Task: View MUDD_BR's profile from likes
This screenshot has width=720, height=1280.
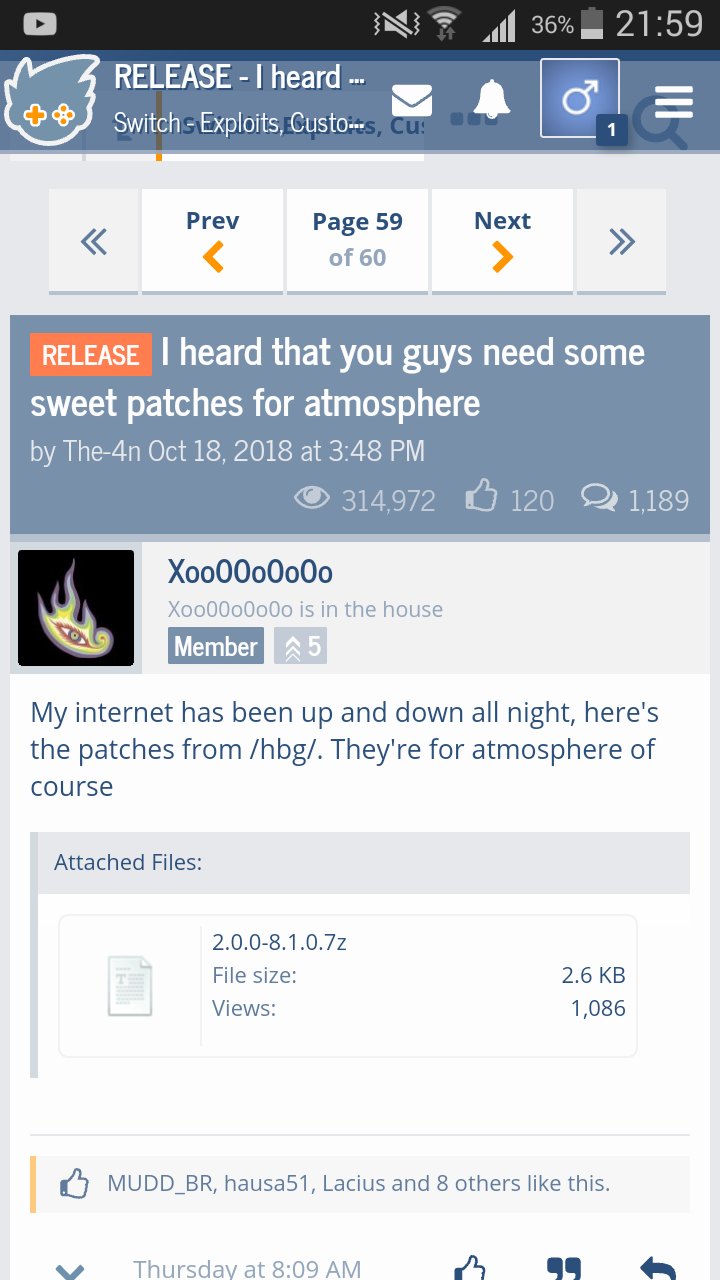Action: click(160, 1184)
